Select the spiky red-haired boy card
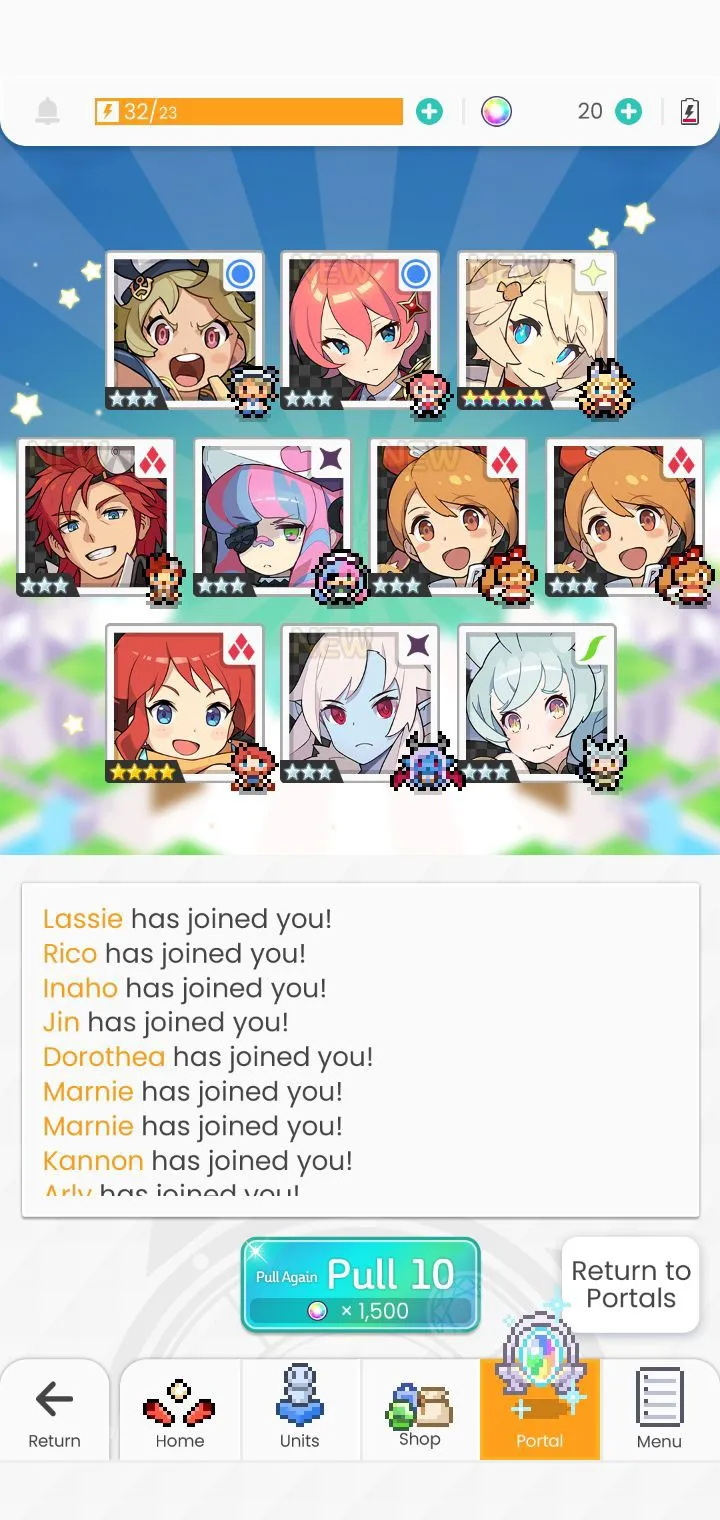720x1520 pixels. coord(95,517)
